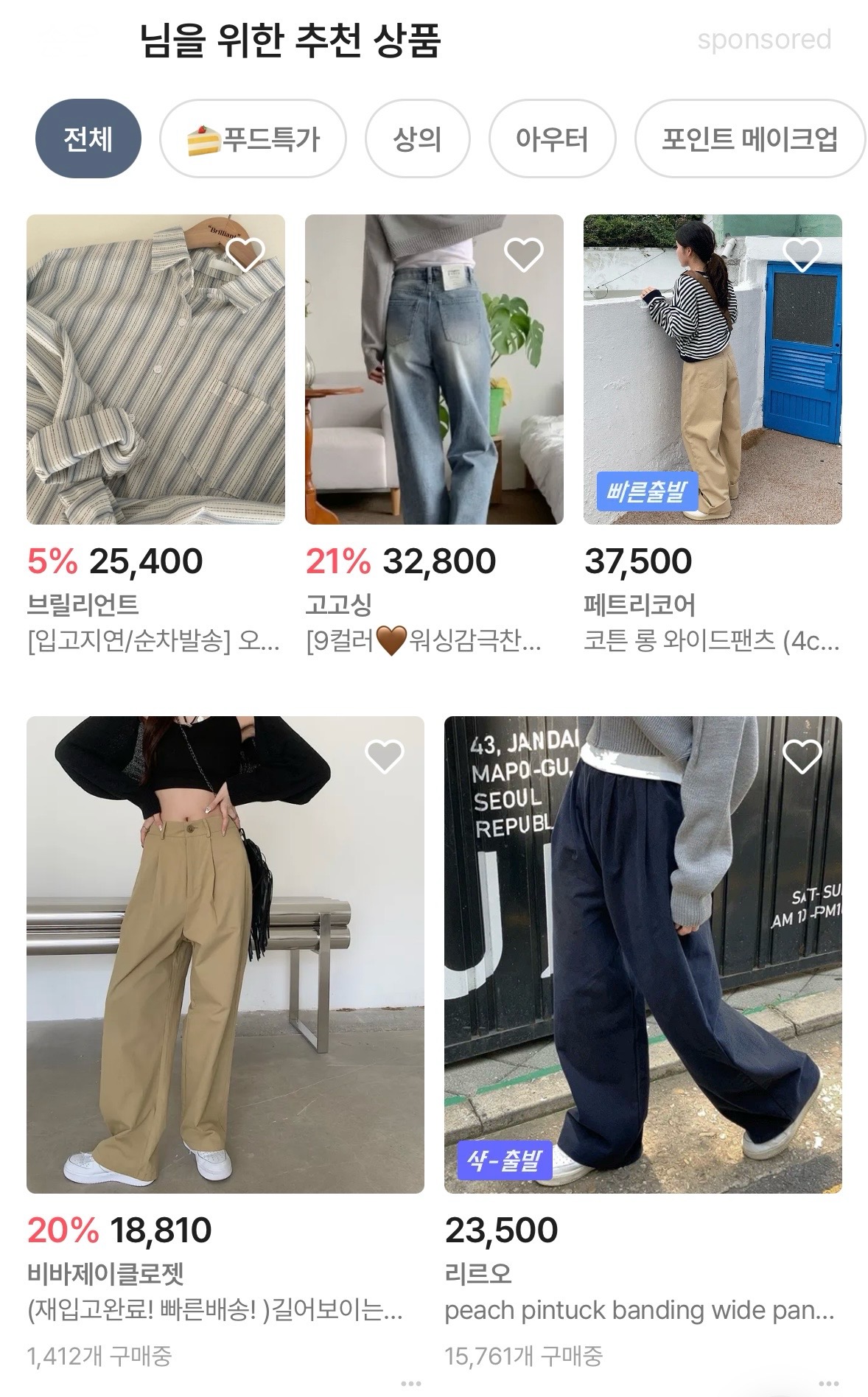Open more options under 비바제이클로젯 item
This screenshot has height=1397, width=868.
tap(411, 1383)
